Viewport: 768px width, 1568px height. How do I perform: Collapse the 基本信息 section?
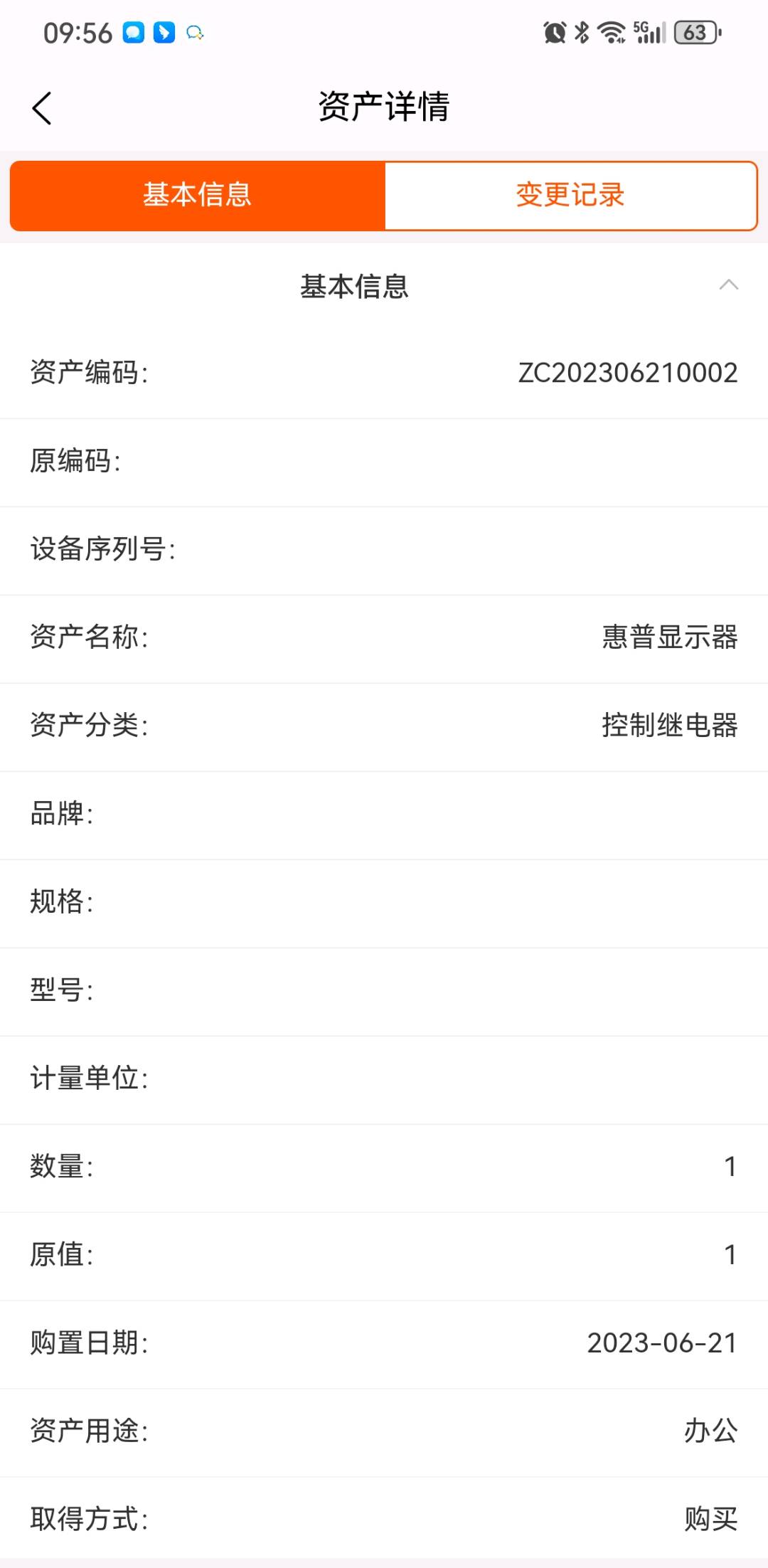click(728, 285)
